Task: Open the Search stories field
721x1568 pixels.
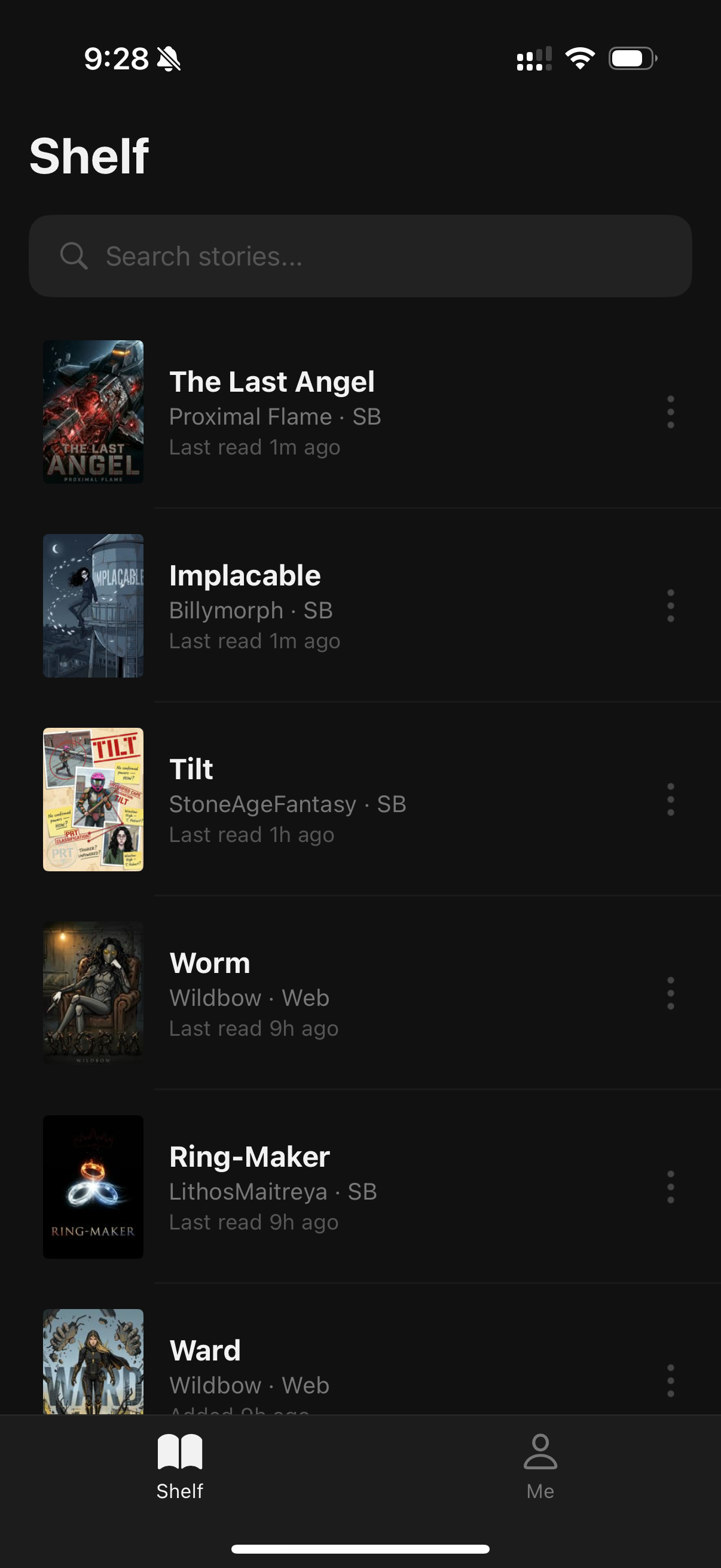Action: click(360, 256)
